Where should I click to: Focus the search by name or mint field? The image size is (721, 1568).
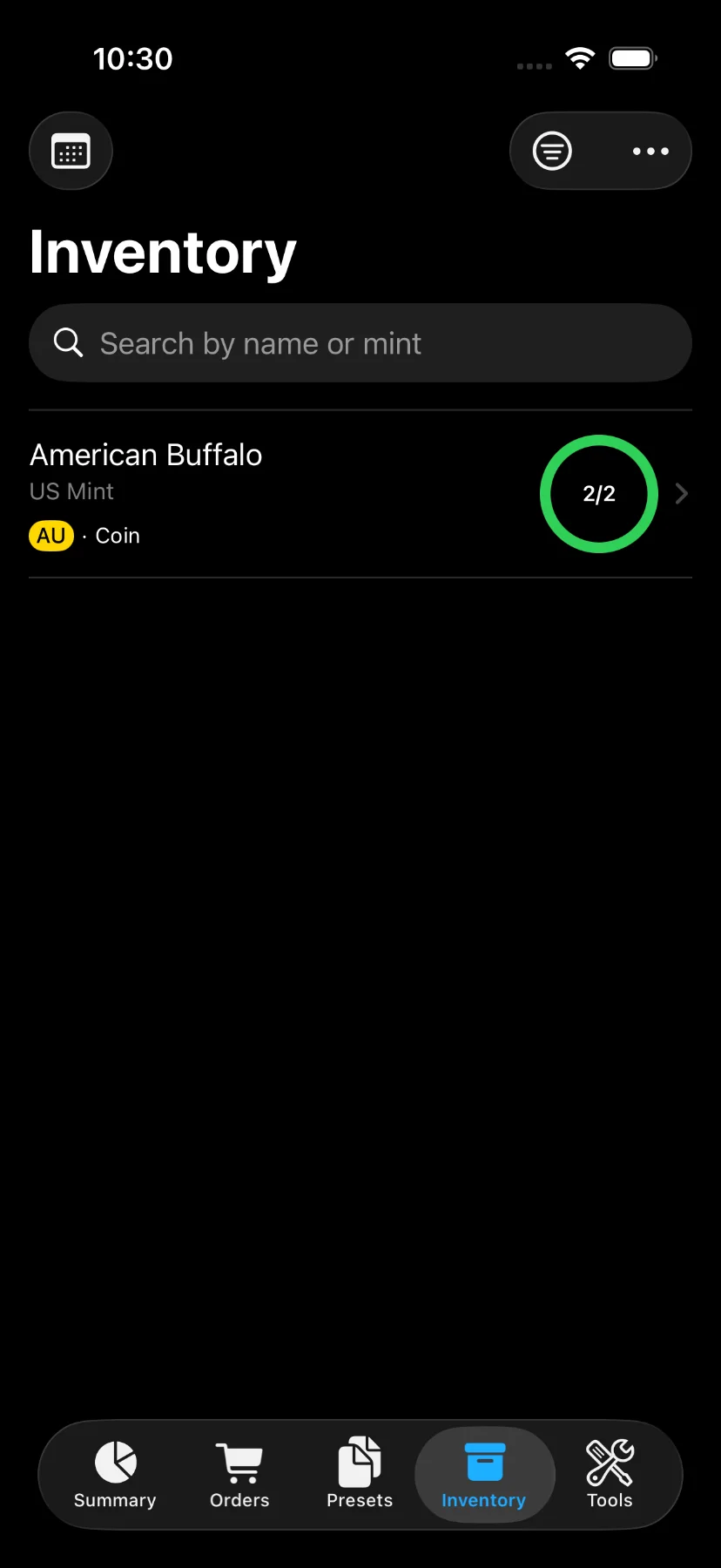pos(360,343)
